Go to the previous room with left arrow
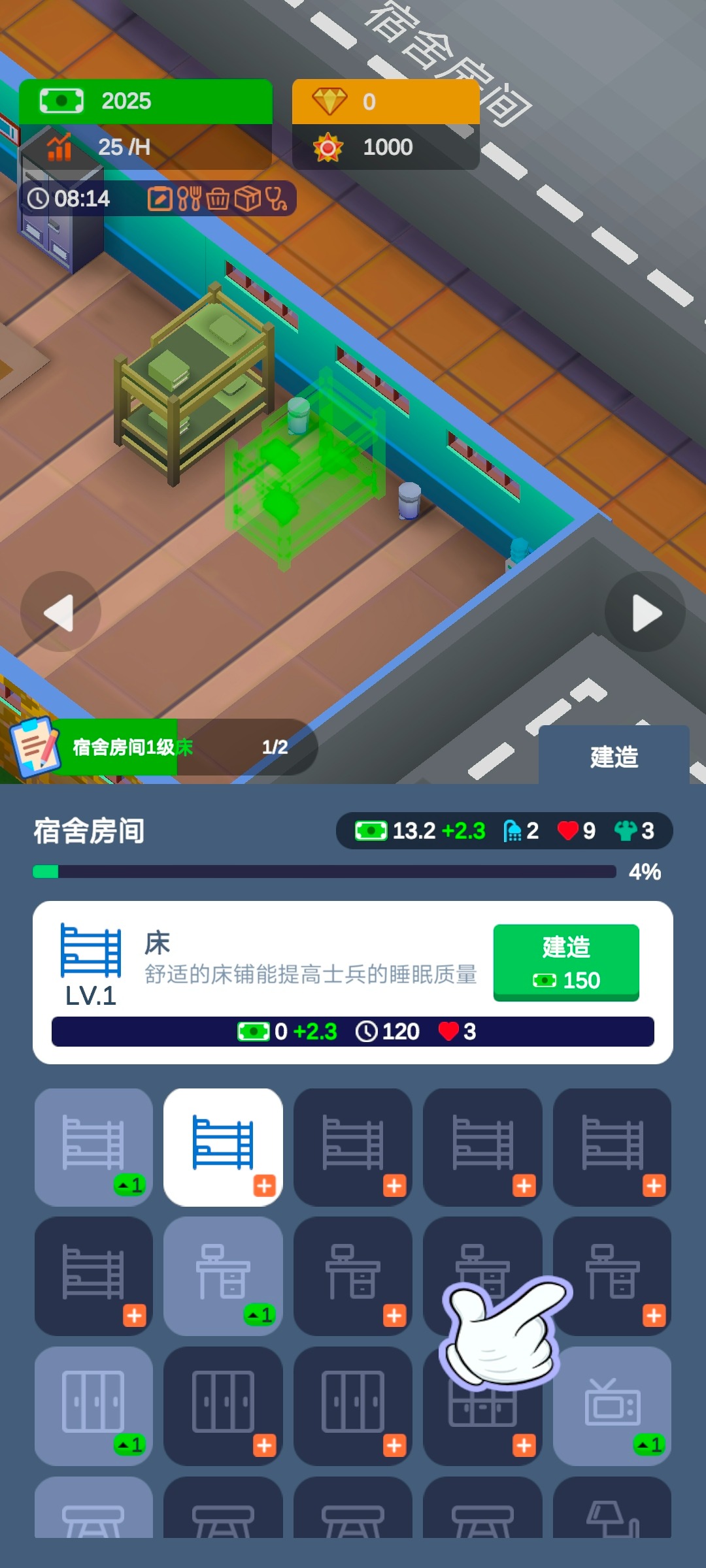 pos(60,612)
